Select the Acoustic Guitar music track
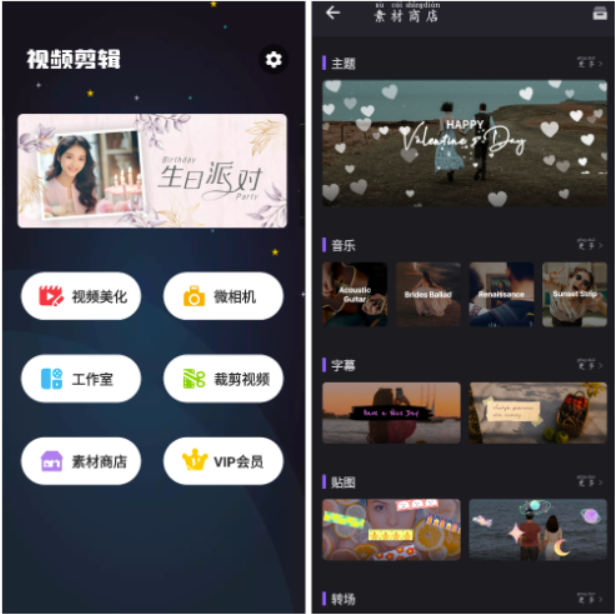 pyautogui.click(x=354, y=294)
